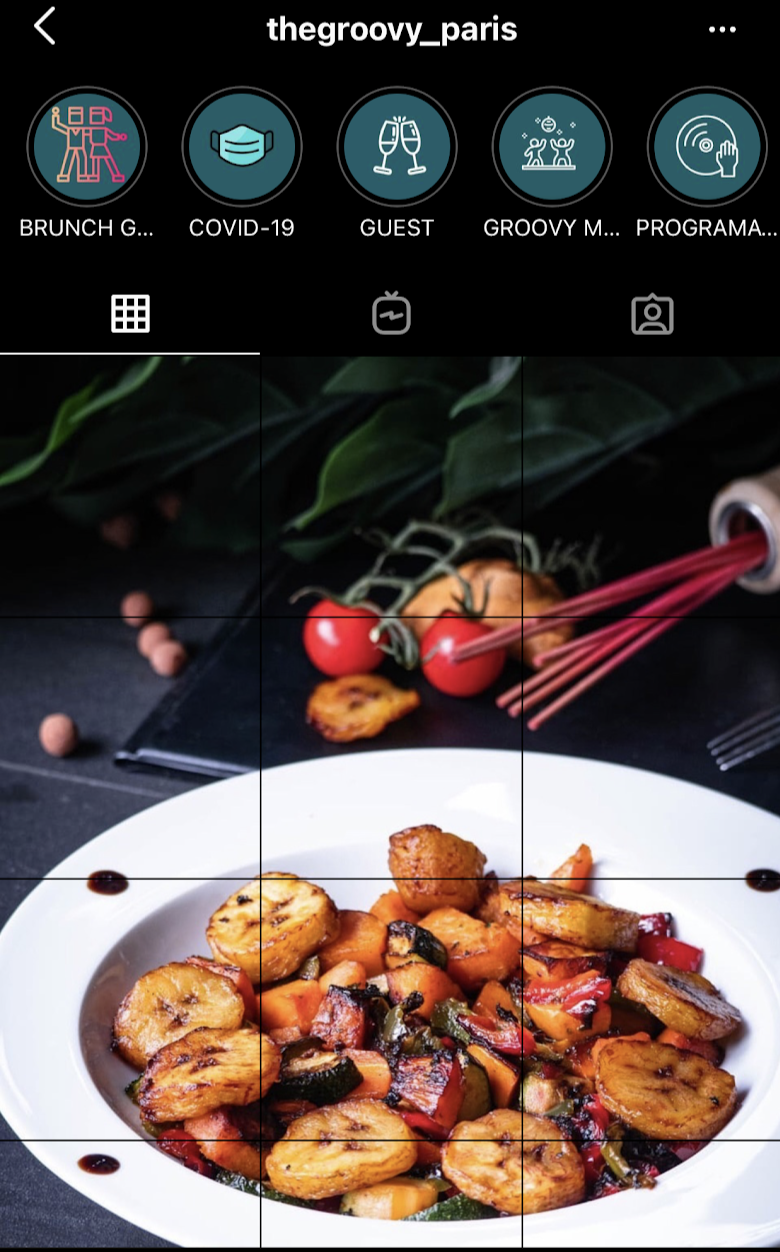This screenshot has height=1252, width=780.
Task: View the COVID-19 story highlight
Action: tap(242, 147)
